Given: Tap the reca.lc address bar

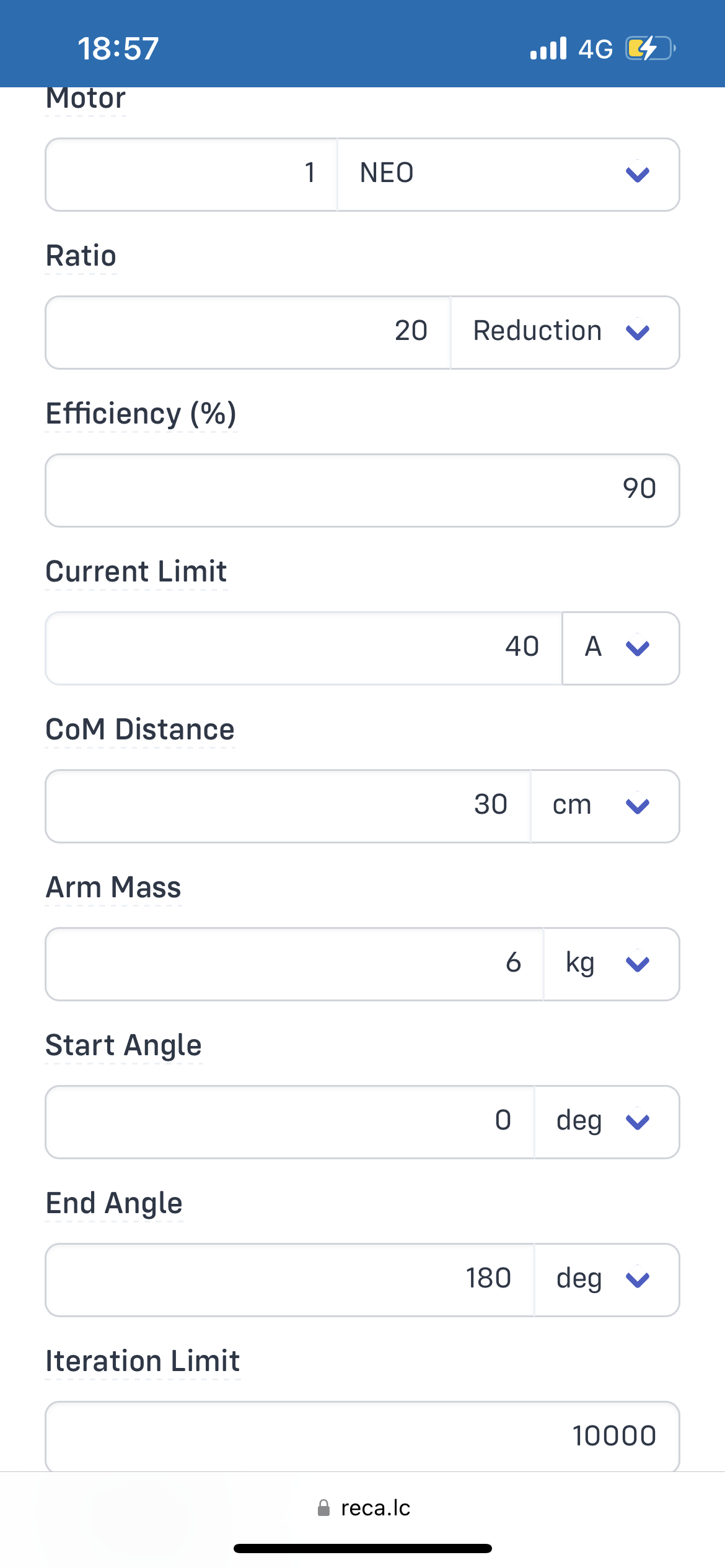Looking at the screenshot, I should 364,1508.
